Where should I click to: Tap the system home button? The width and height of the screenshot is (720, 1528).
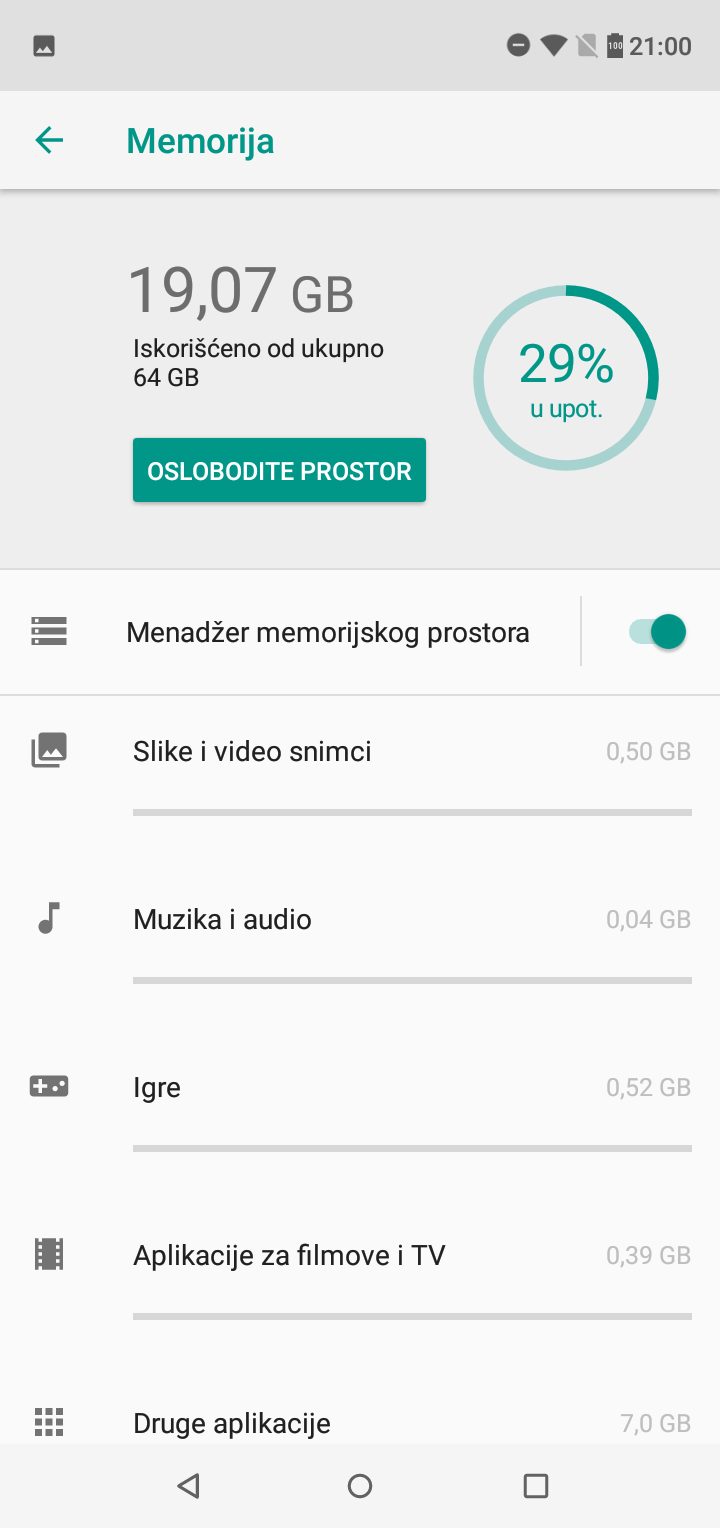(360, 1486)
